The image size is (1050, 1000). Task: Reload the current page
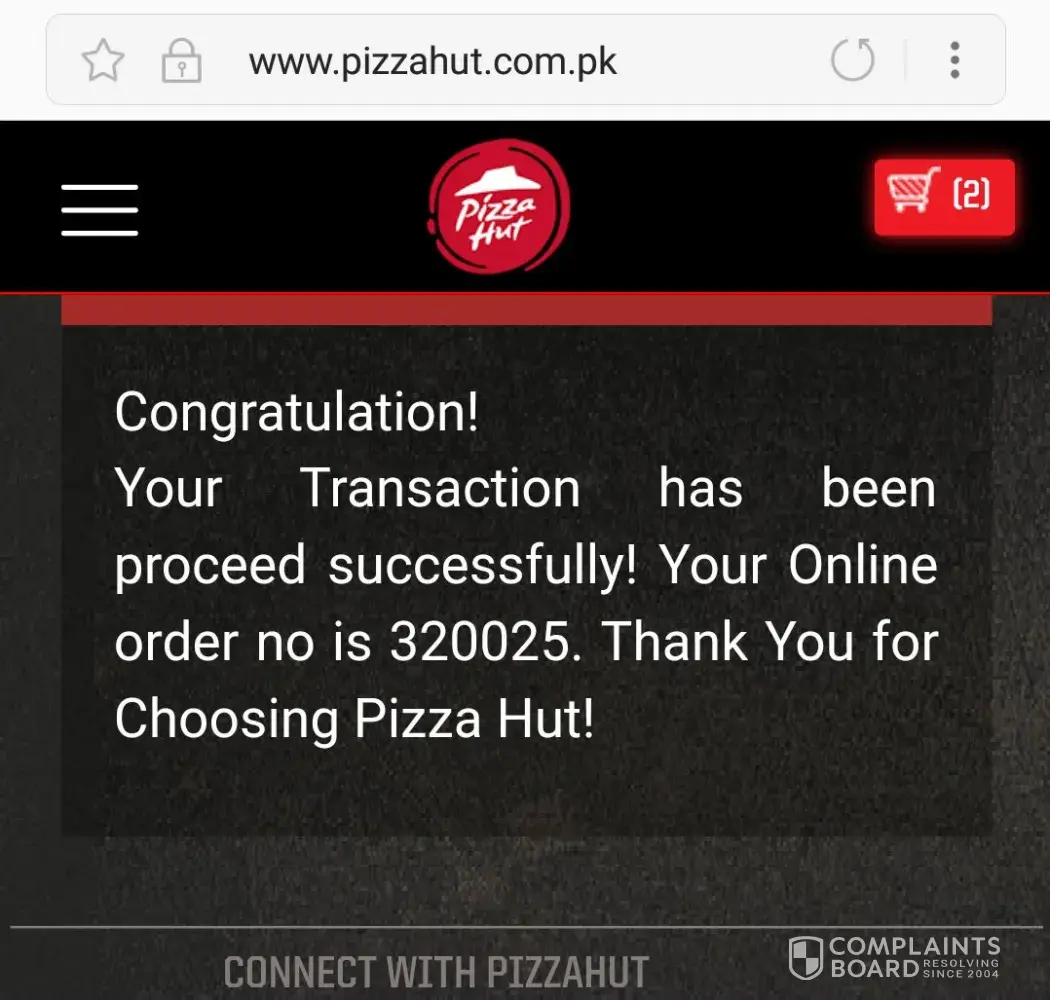(852, 61)
